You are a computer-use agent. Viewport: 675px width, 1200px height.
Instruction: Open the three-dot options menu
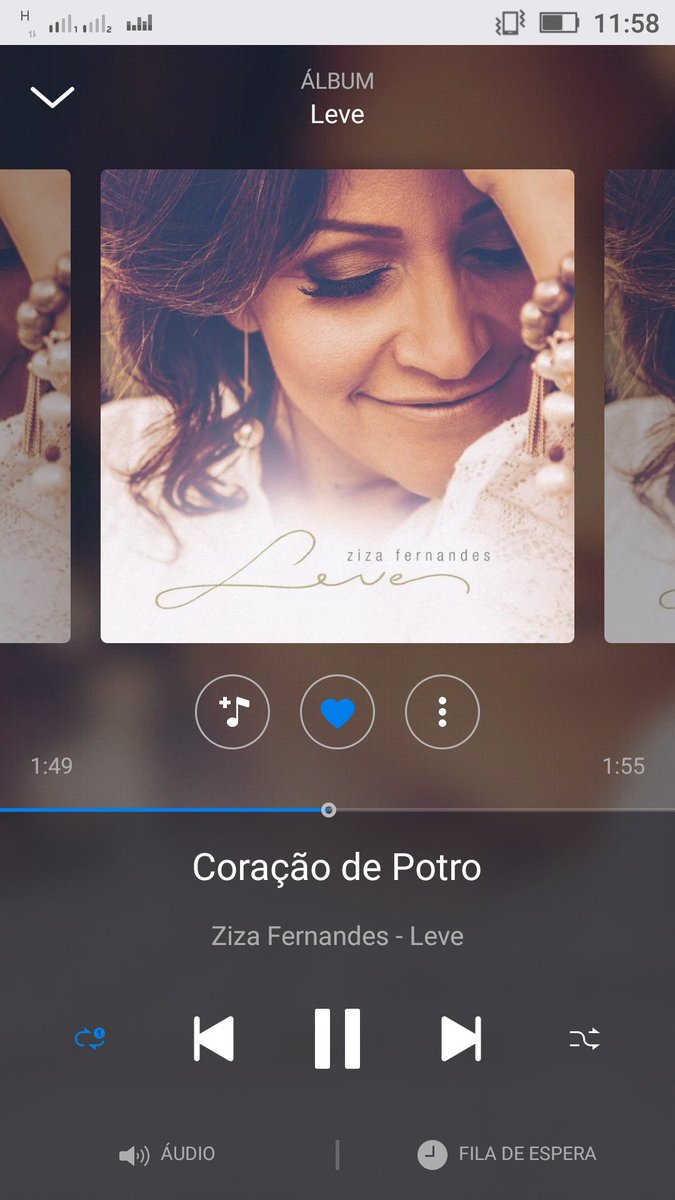442,712
